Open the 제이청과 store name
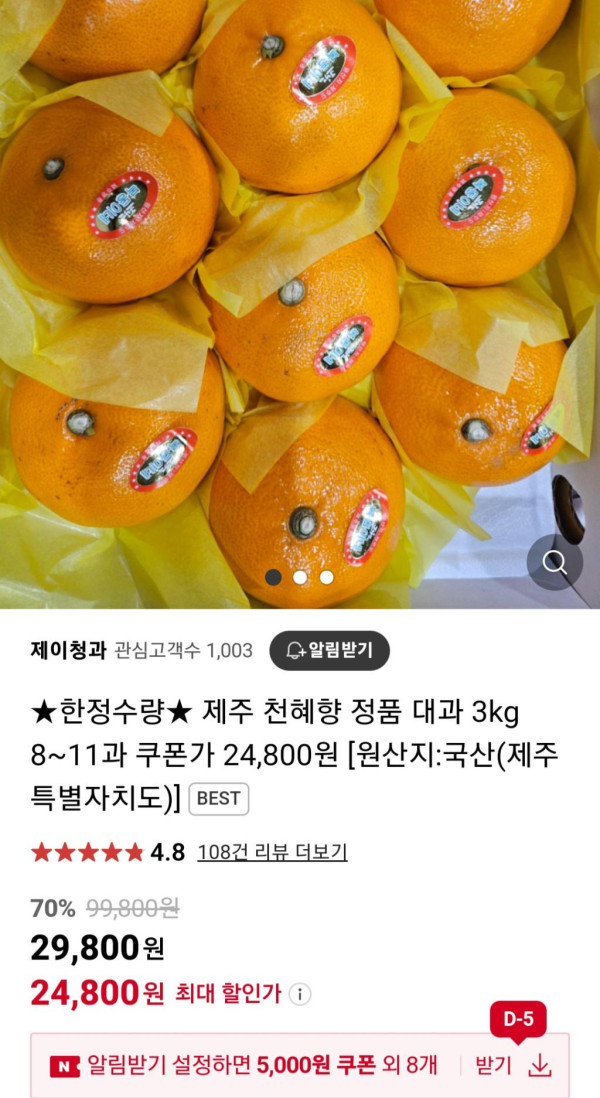This screenshot has height=1098, width=600. click(x=67, y=650)
